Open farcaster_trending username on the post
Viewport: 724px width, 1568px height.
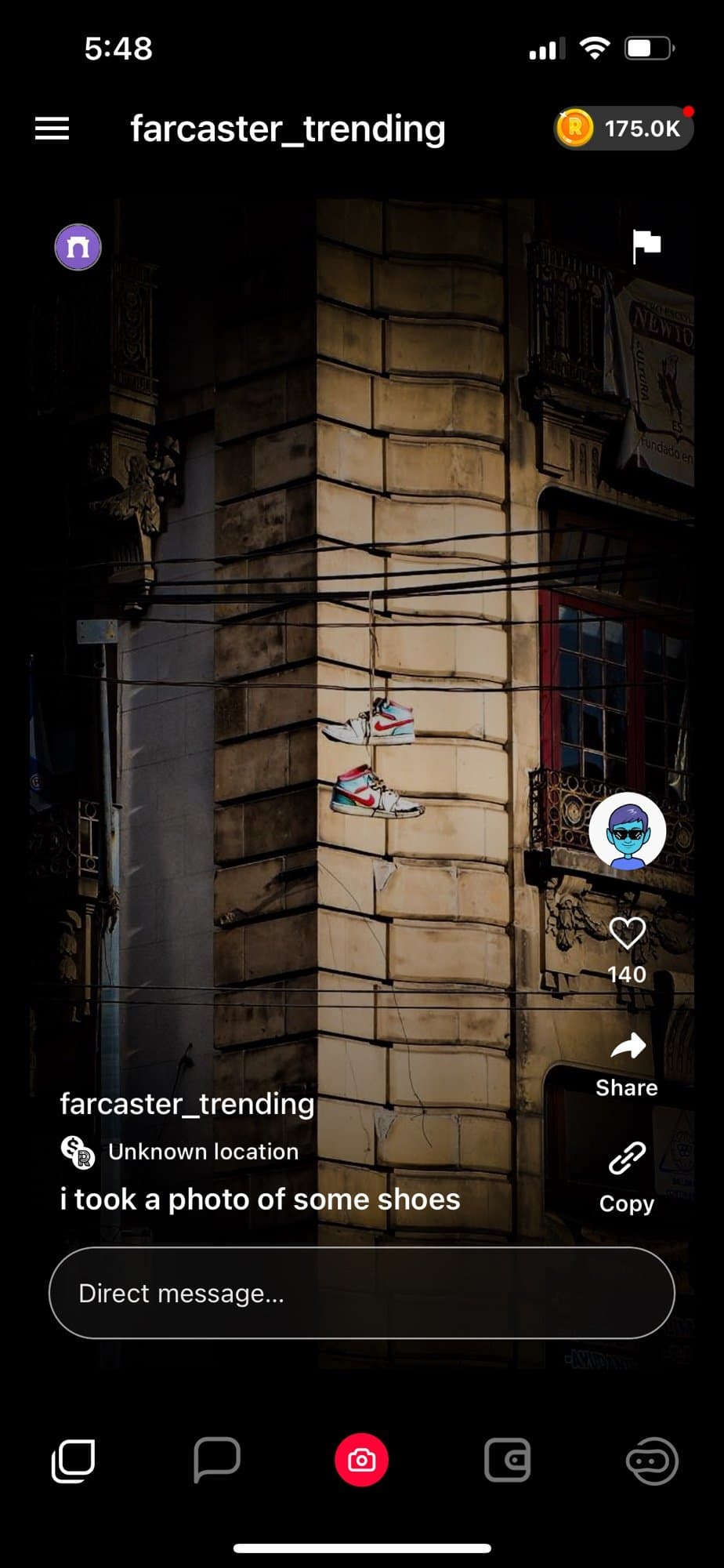click(187, 1104)
